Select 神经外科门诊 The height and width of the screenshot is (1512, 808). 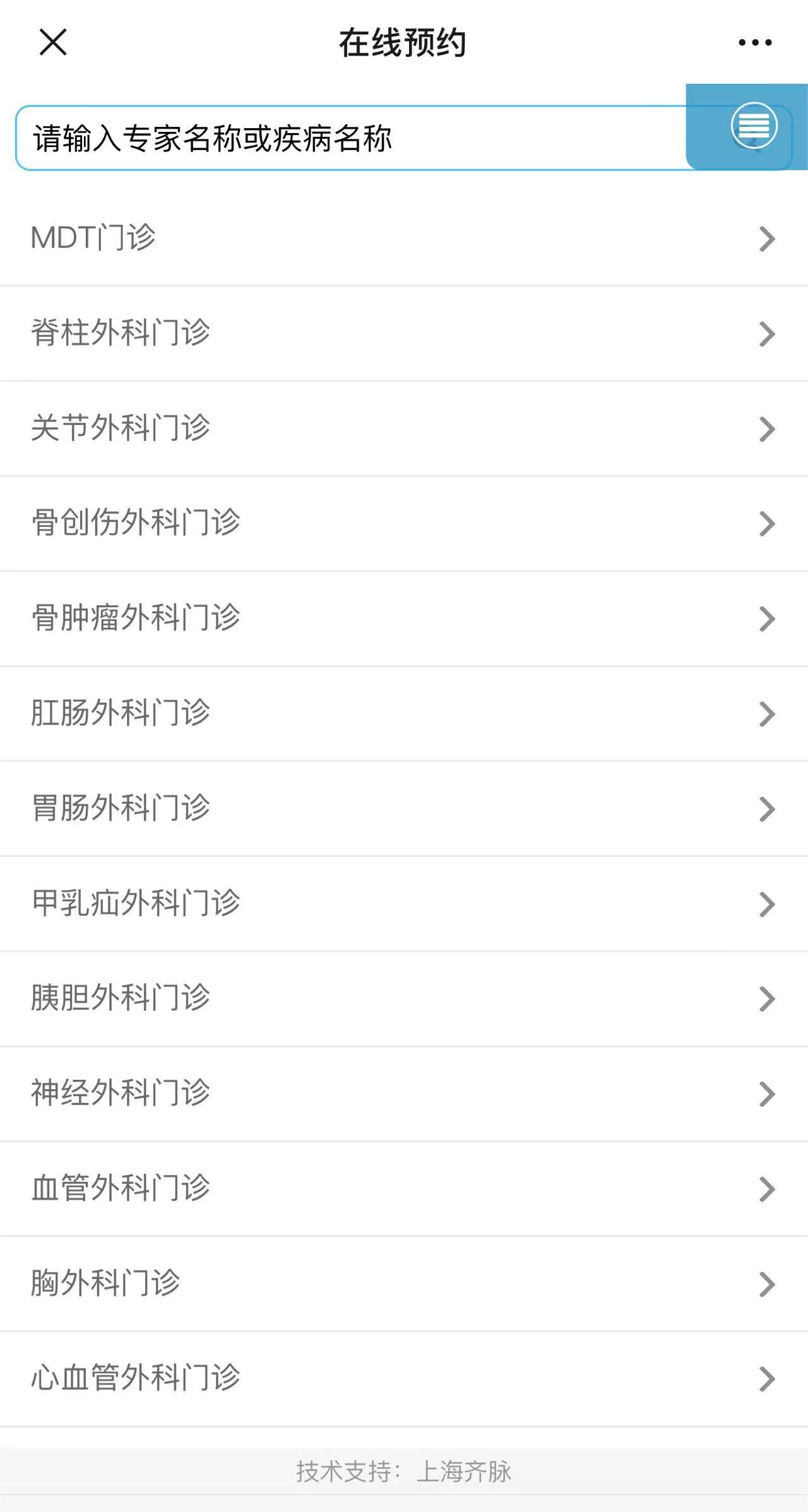(404, 1094)
